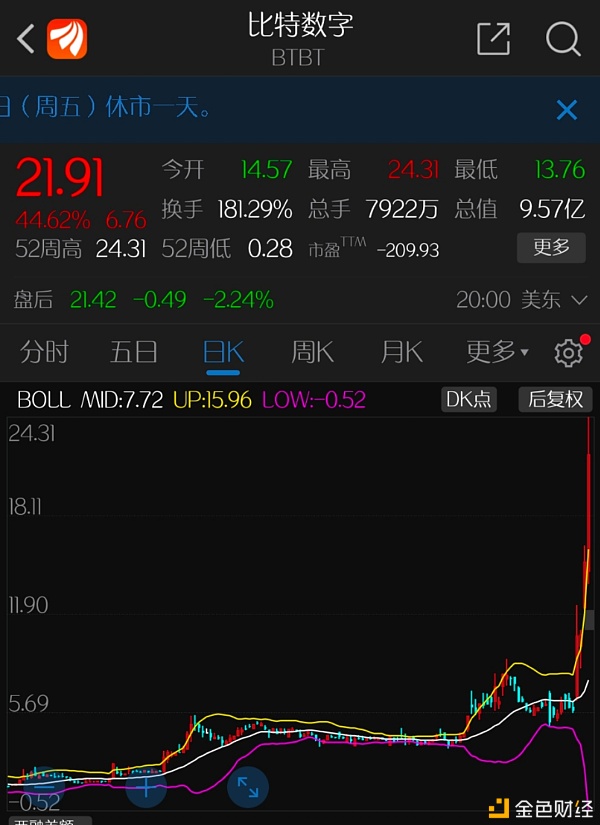Zoom in the chart with plus button
Screen dimensions: 600x825
[x=146, y=787]
